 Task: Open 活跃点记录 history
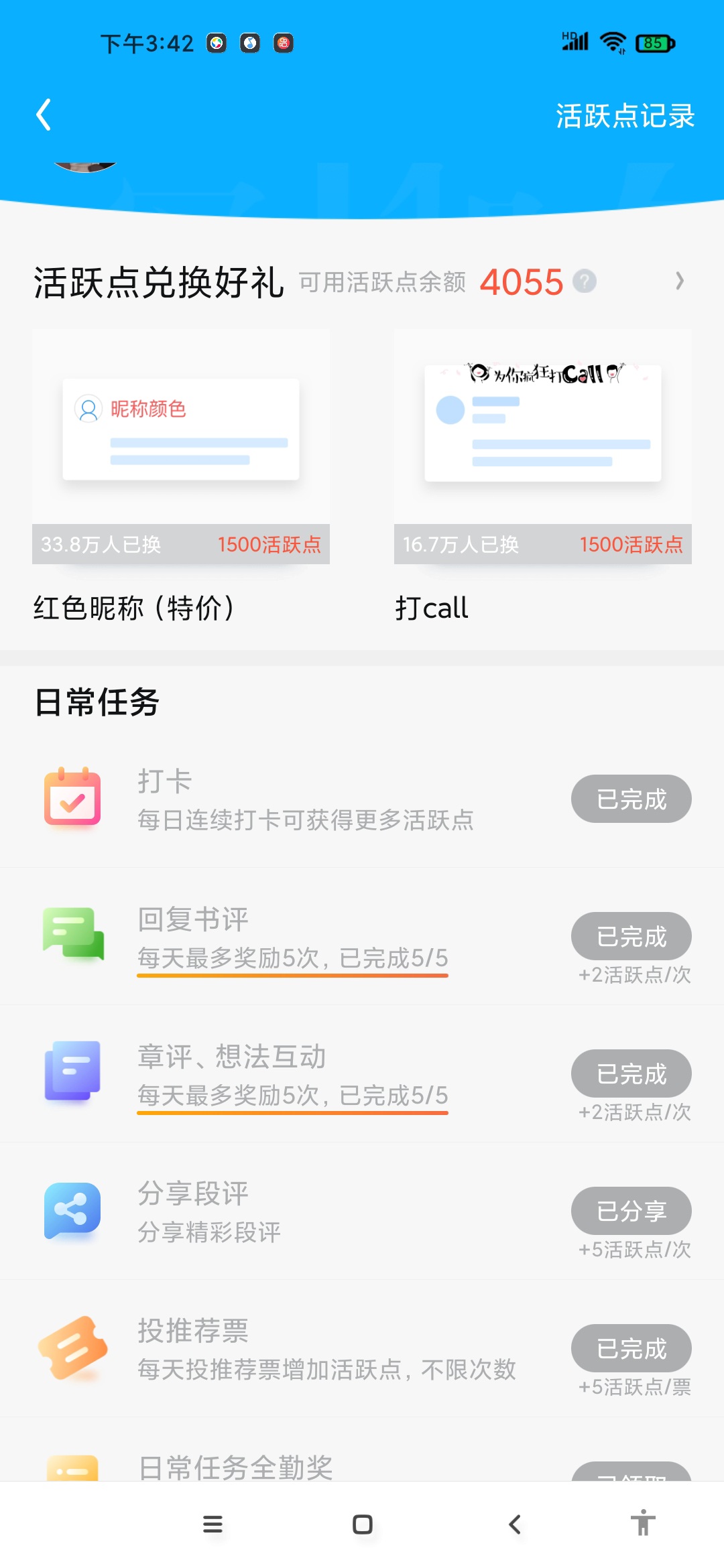click(x=625, y=116)
